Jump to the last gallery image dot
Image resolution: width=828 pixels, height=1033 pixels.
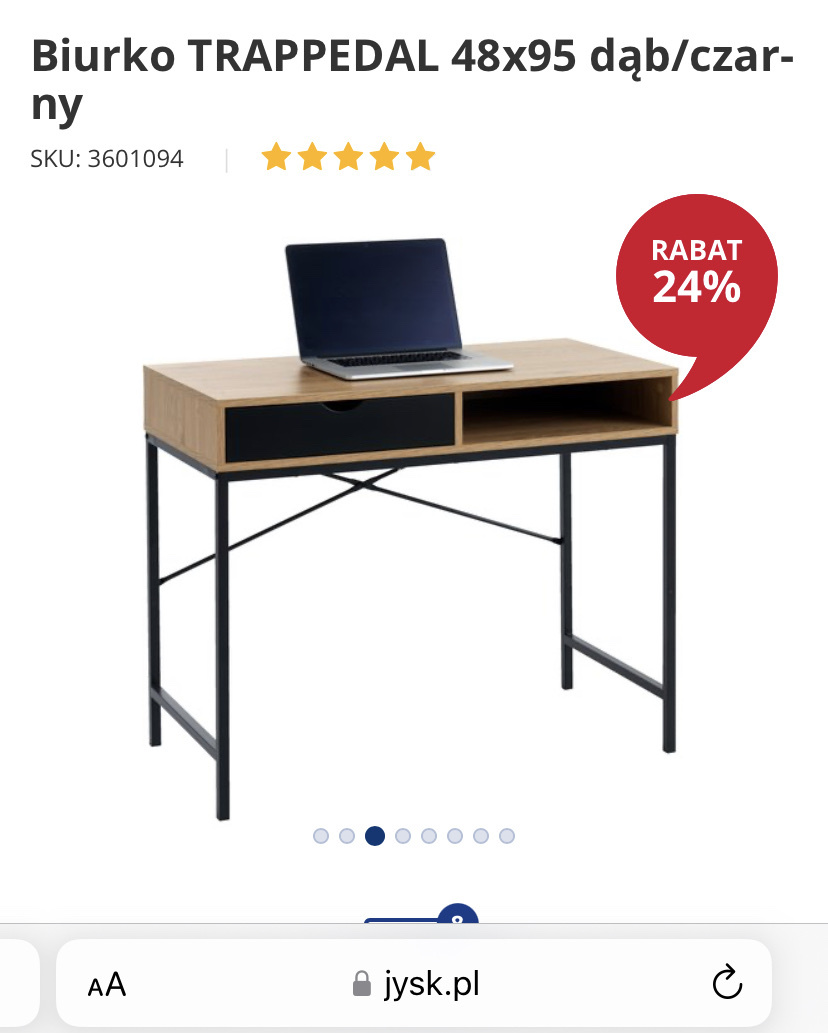tap(507, 836)
